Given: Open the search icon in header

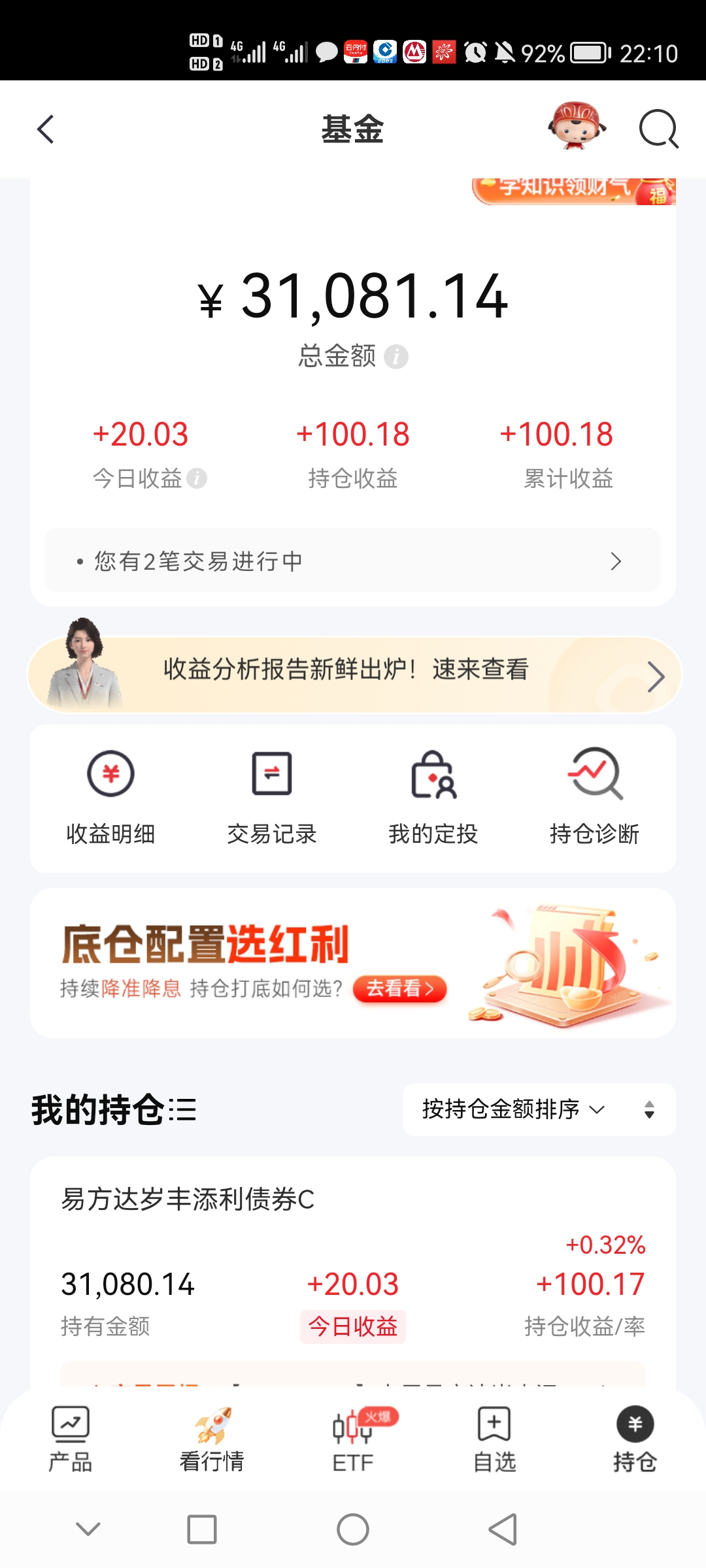Looking at the screenshot, I should (658, 129).
